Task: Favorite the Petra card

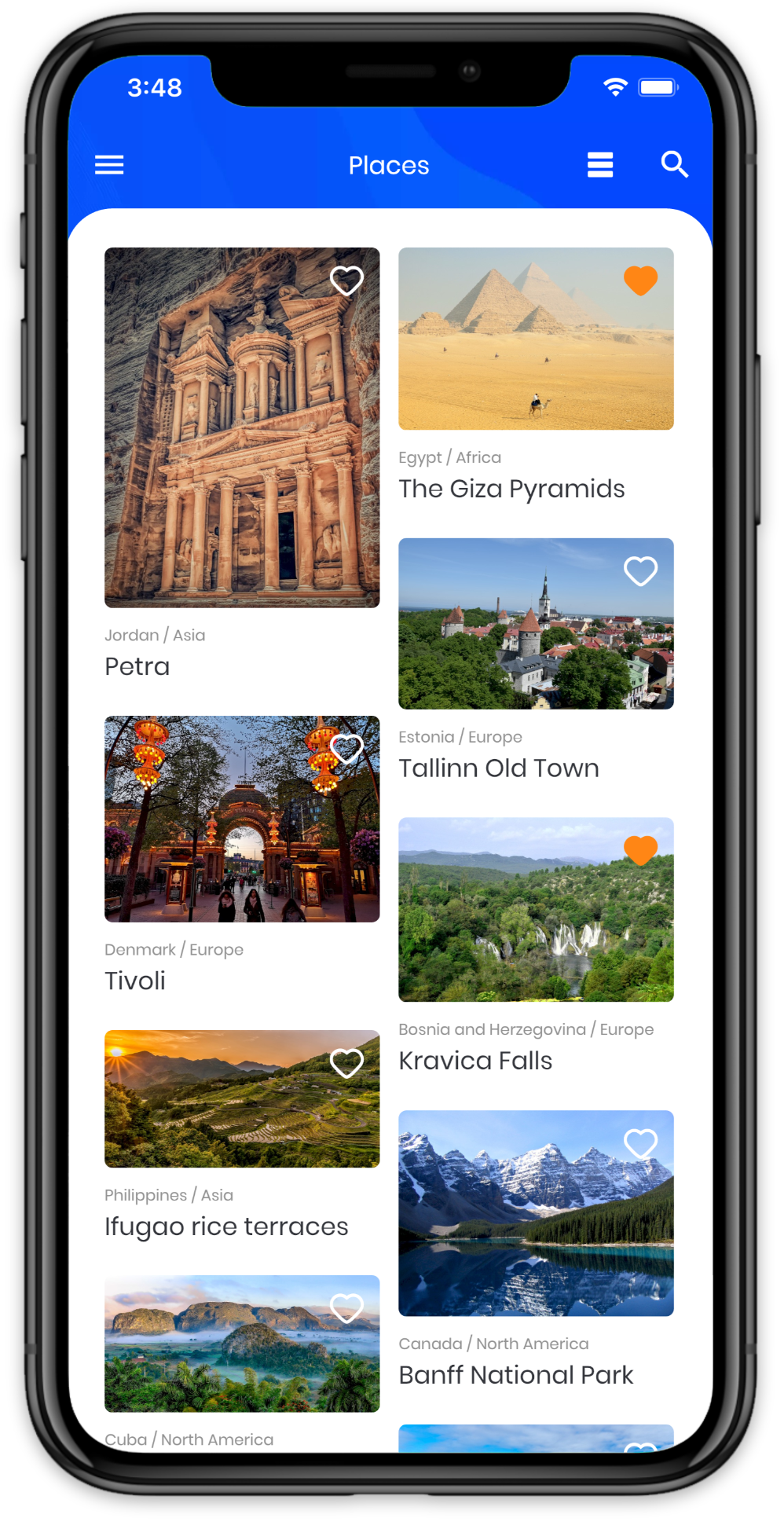Action: pyautogui.click(x=346, y=280)
